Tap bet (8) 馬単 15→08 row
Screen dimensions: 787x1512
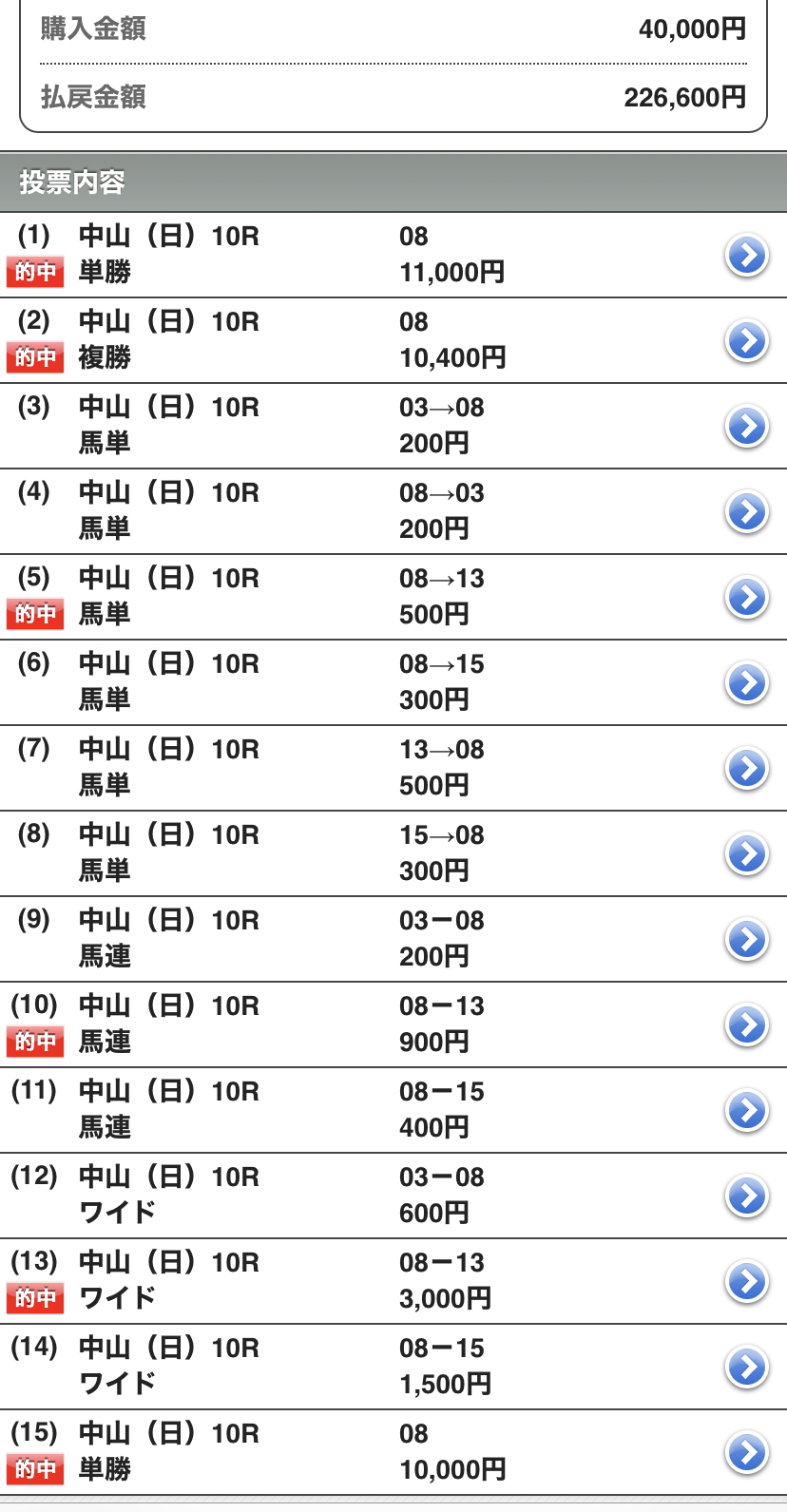pos(393,853)
